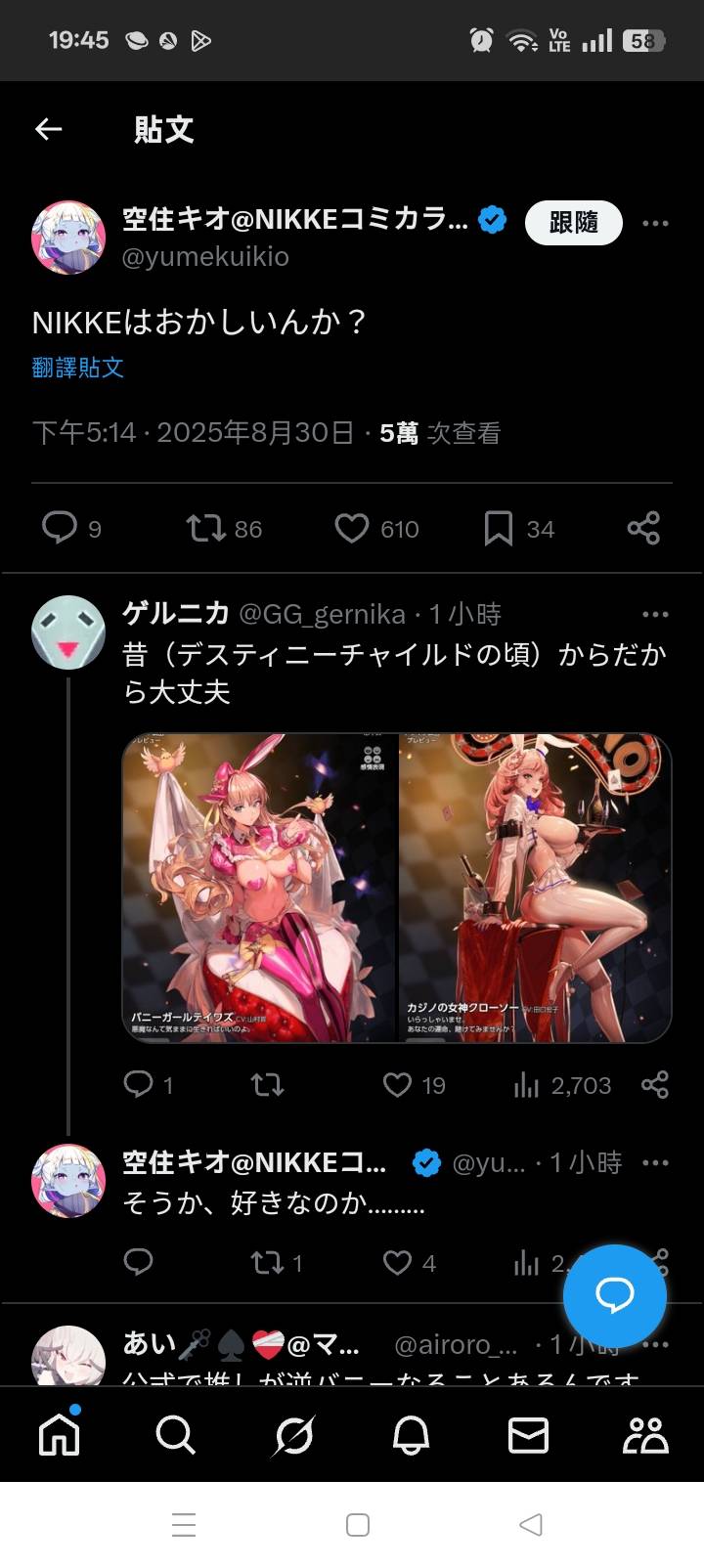
Task: Reply to the main NIKKE post
Action: [60, 528]
